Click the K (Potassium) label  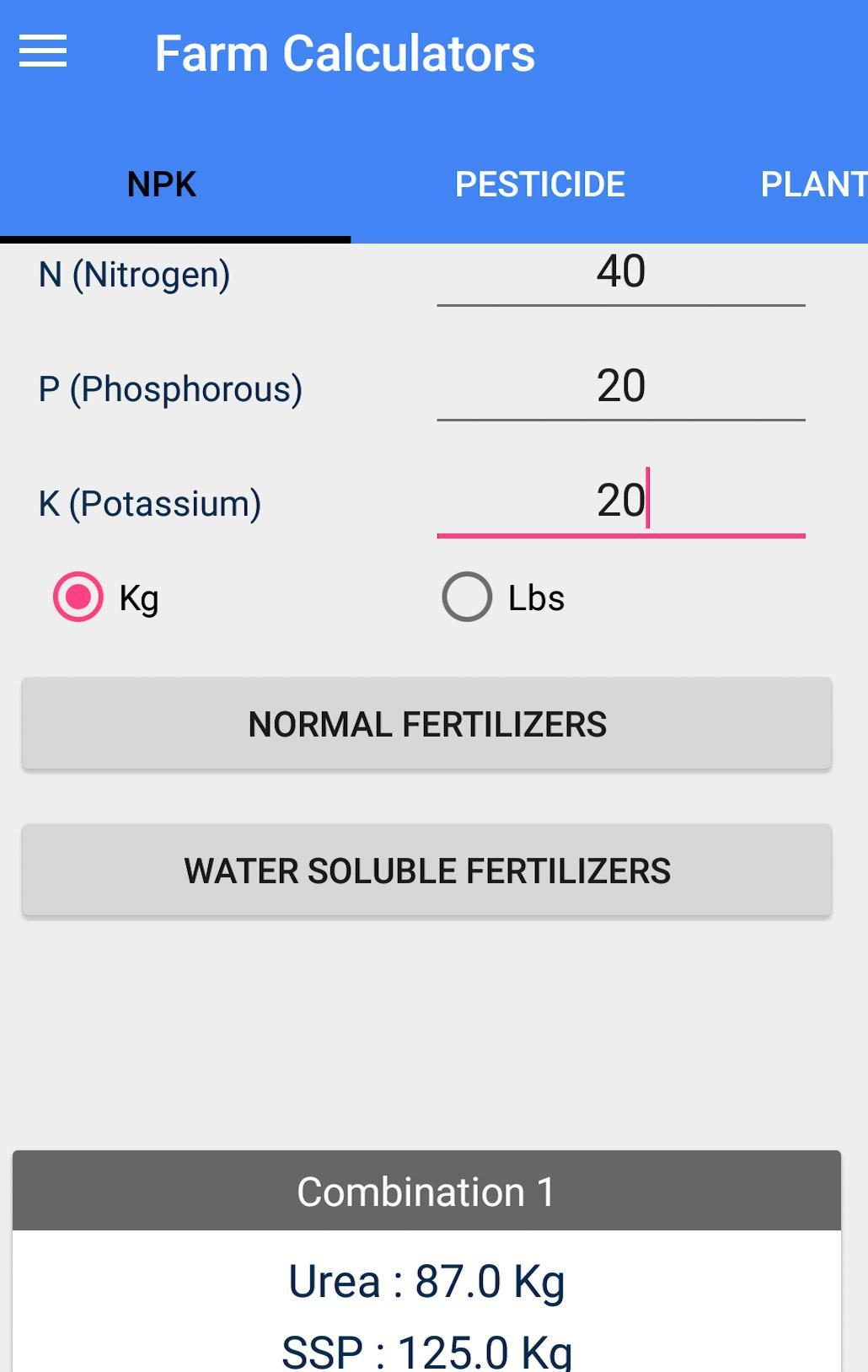[152, 503]
